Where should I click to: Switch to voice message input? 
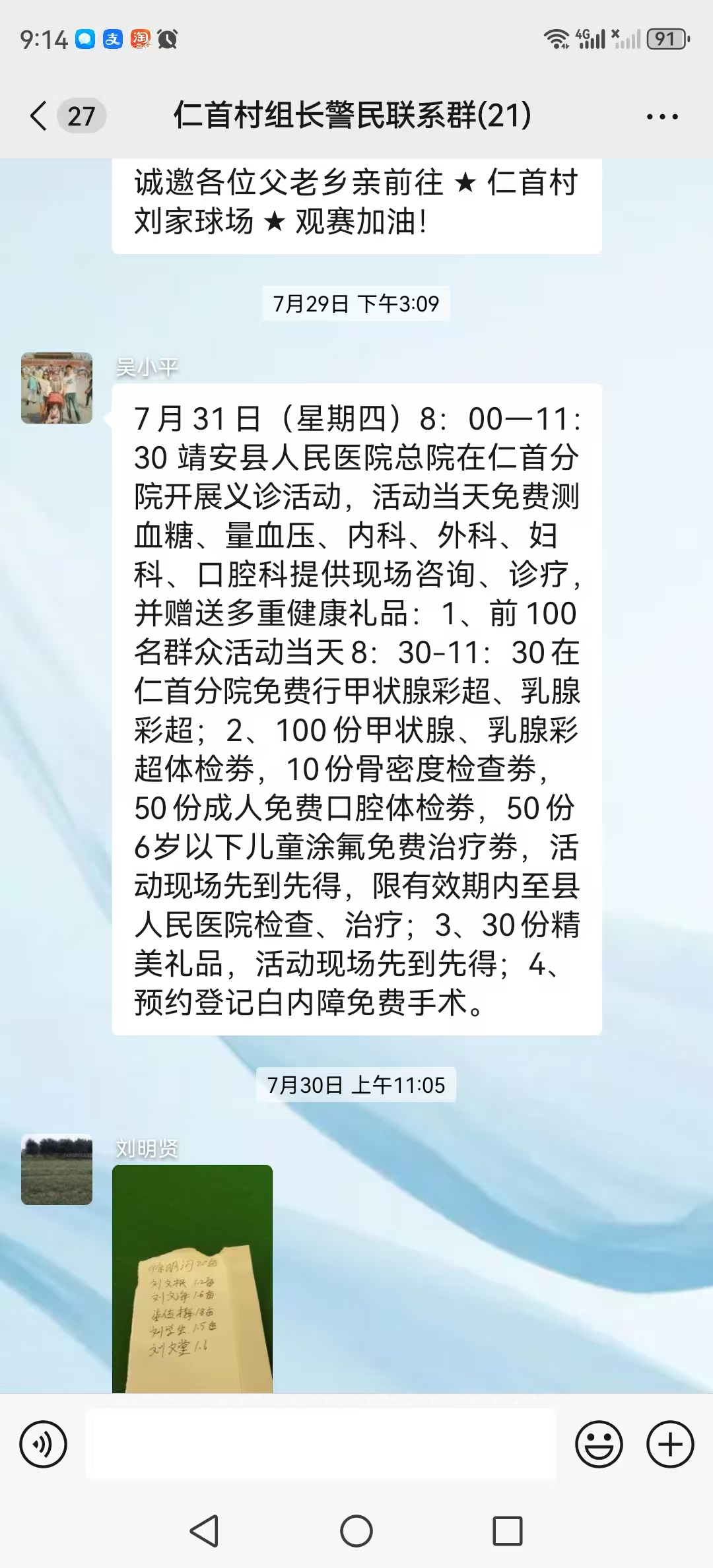44,1444
